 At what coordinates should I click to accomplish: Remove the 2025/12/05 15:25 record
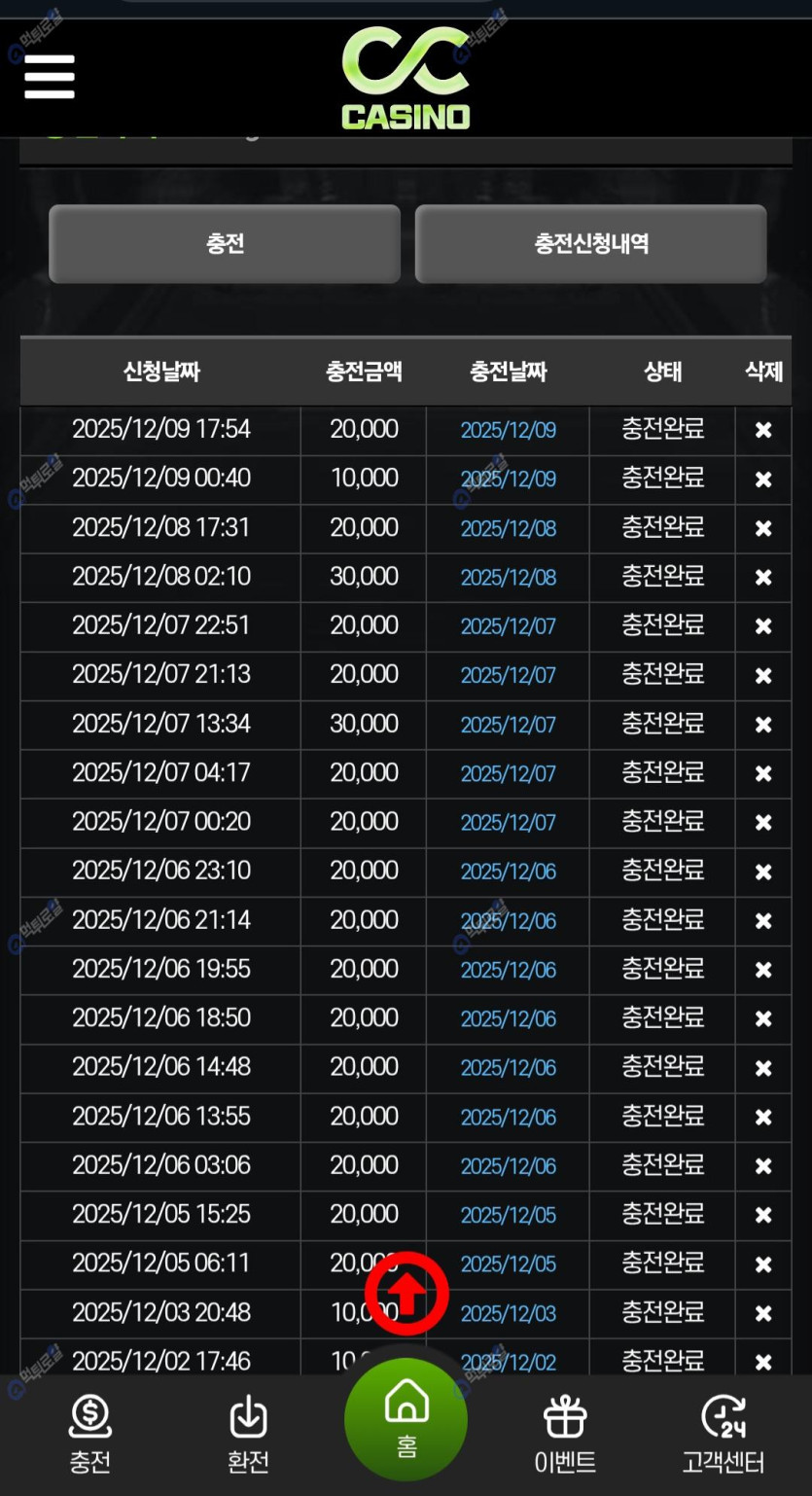coord(763,1215)
